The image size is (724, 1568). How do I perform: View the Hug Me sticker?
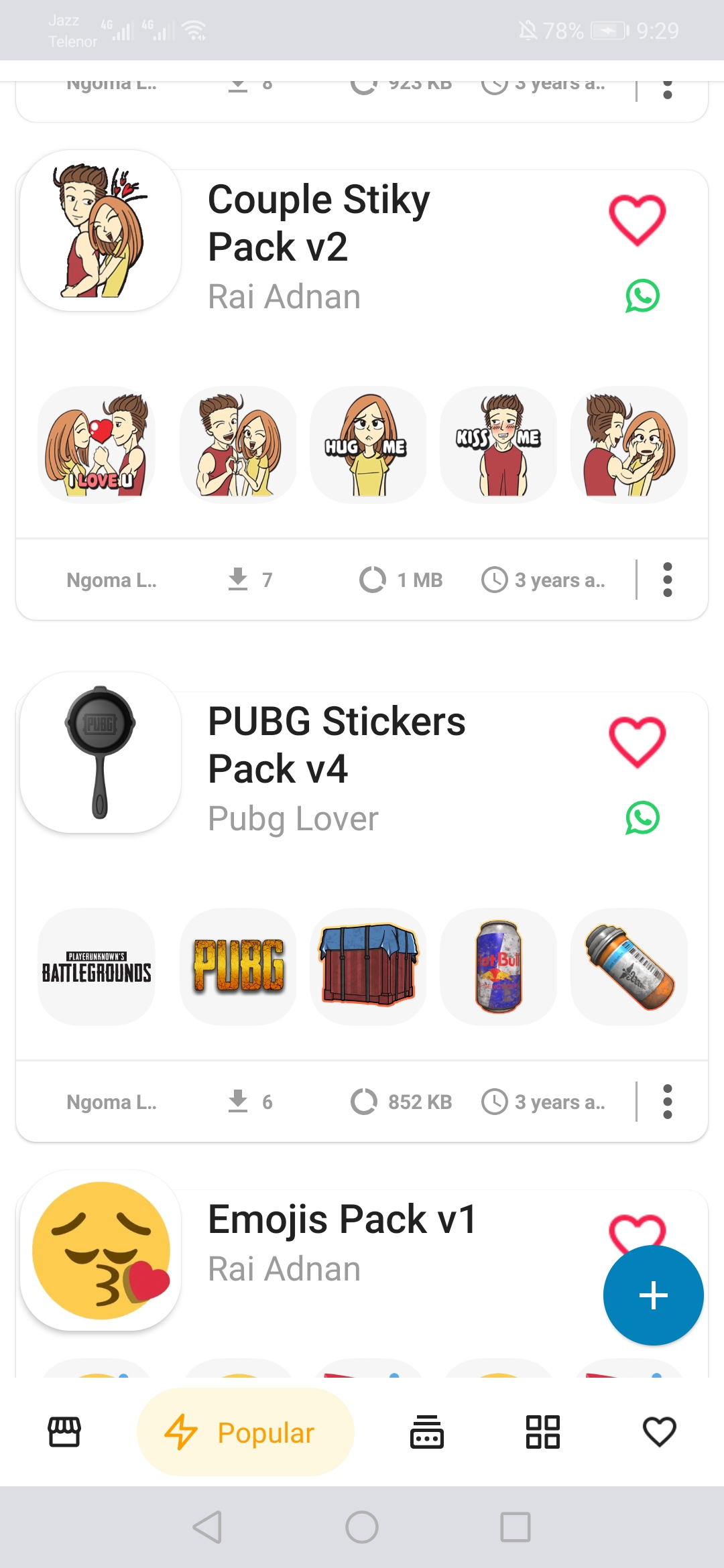pos(367,445)
